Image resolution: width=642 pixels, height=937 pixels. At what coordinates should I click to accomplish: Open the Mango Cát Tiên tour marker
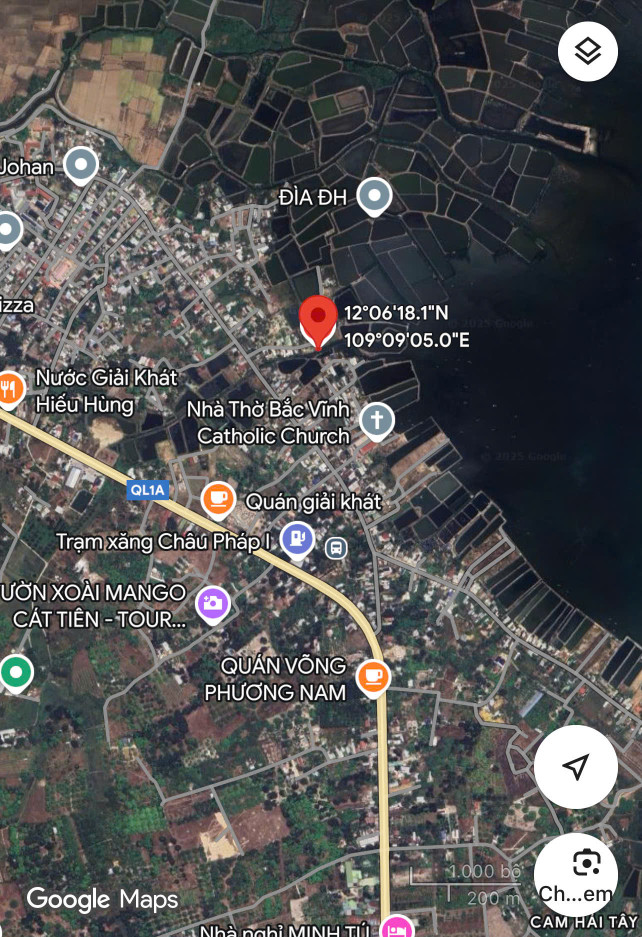212,603
